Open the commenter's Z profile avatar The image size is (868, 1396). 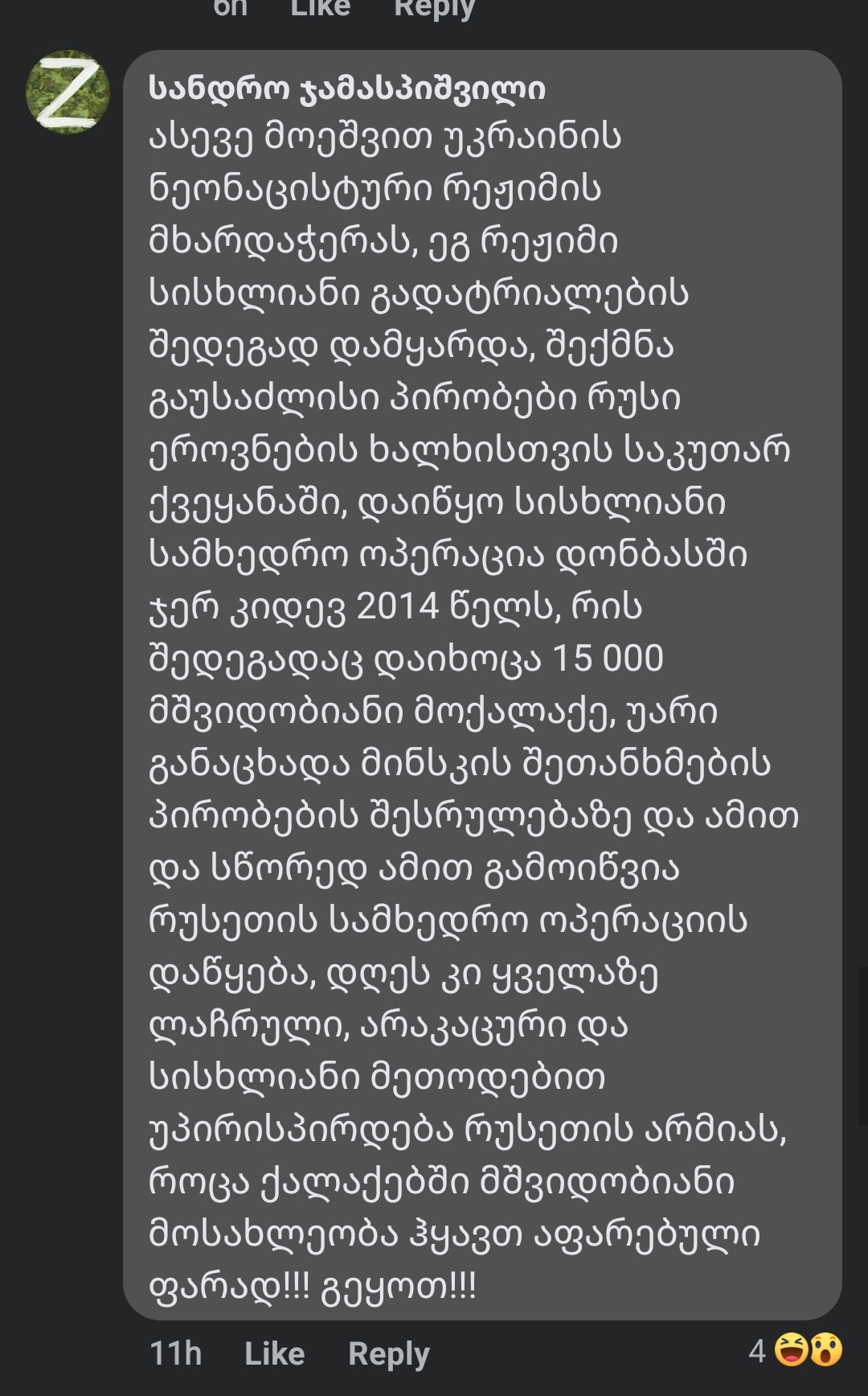click(x=68, y=94)
